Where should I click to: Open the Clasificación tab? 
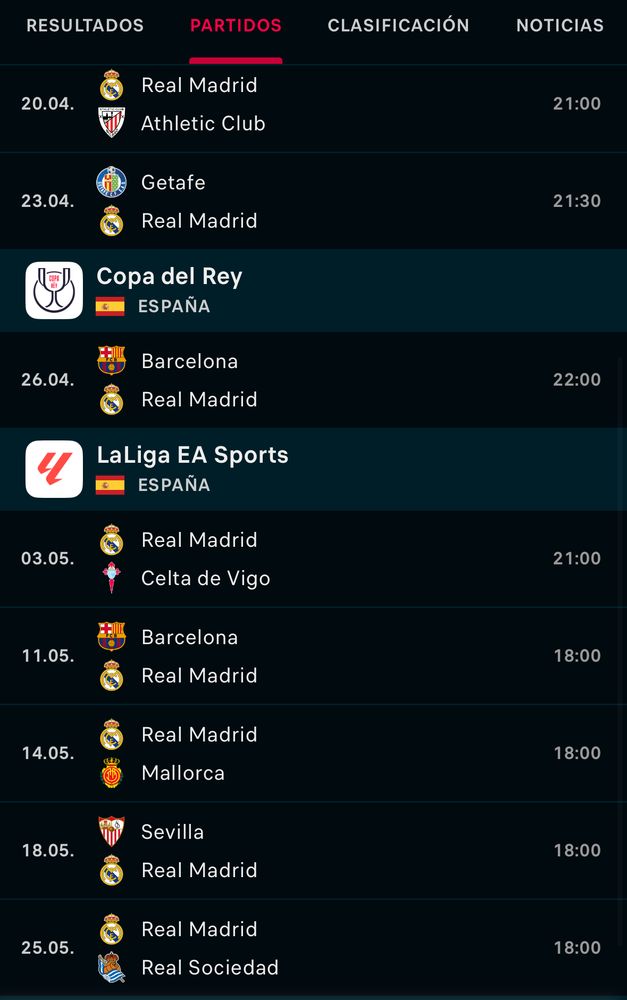pyautogui.click(x=398, y=26)
